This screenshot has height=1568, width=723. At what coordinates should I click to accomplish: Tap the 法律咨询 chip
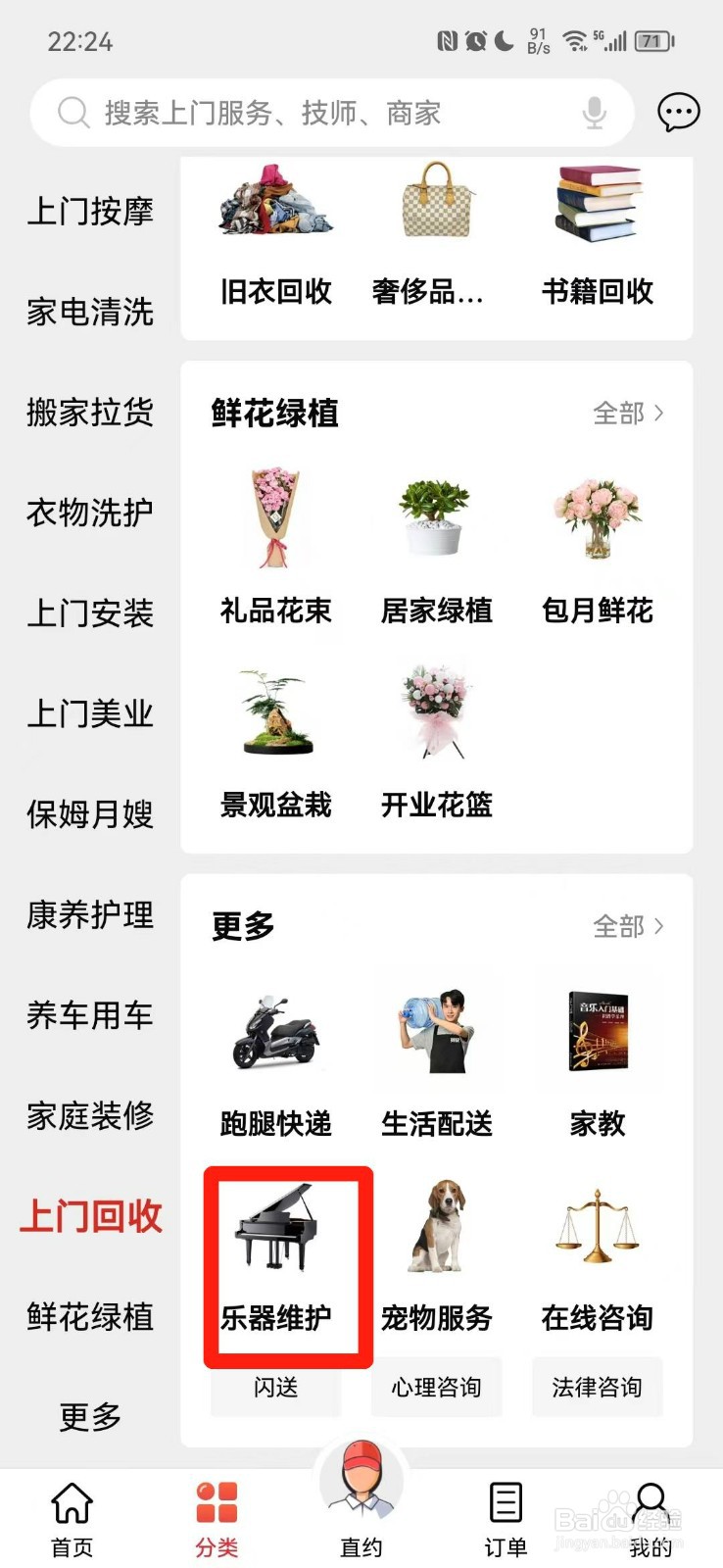[598, 1387]
